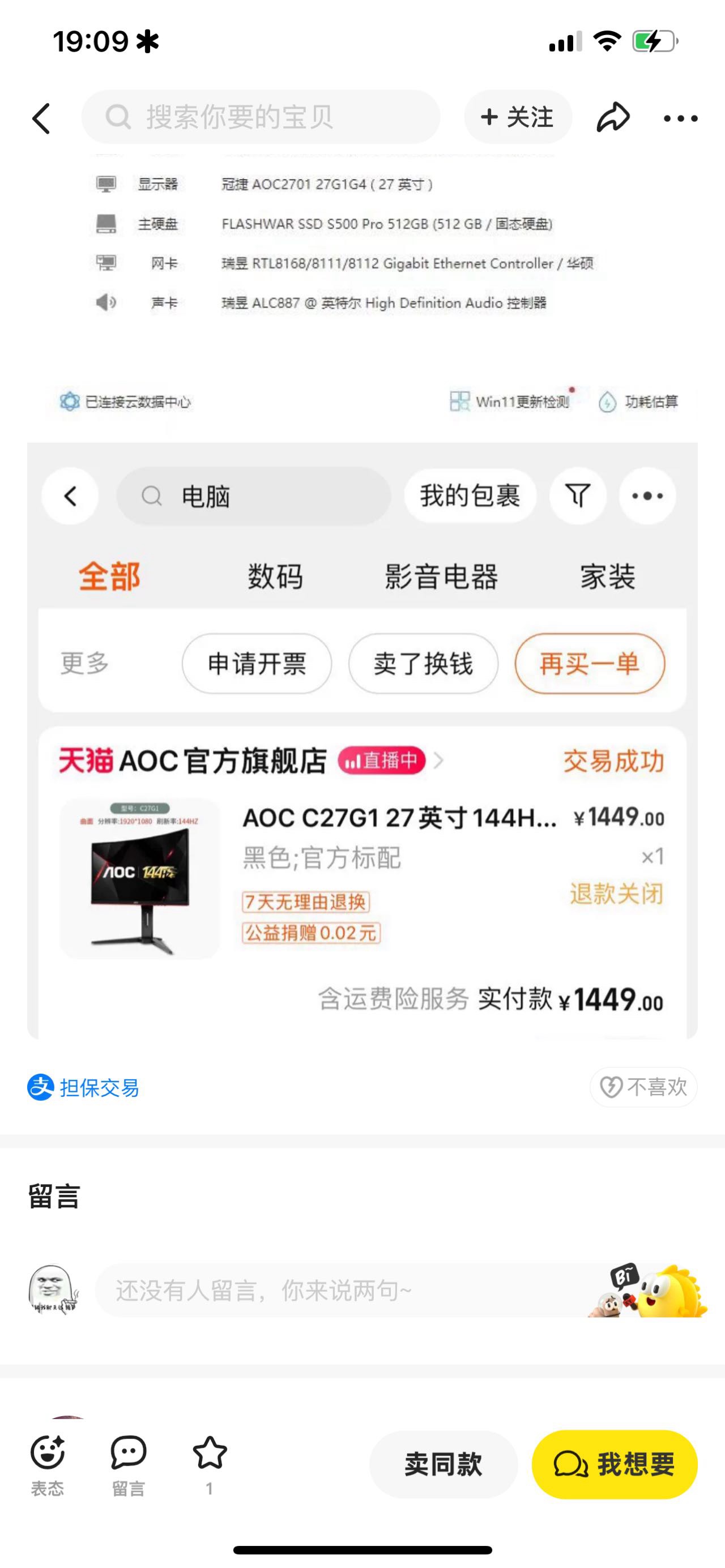This screenshot has width=725, height=1568.
Task: Follow the seller with 关注
Action: [518, 117]
